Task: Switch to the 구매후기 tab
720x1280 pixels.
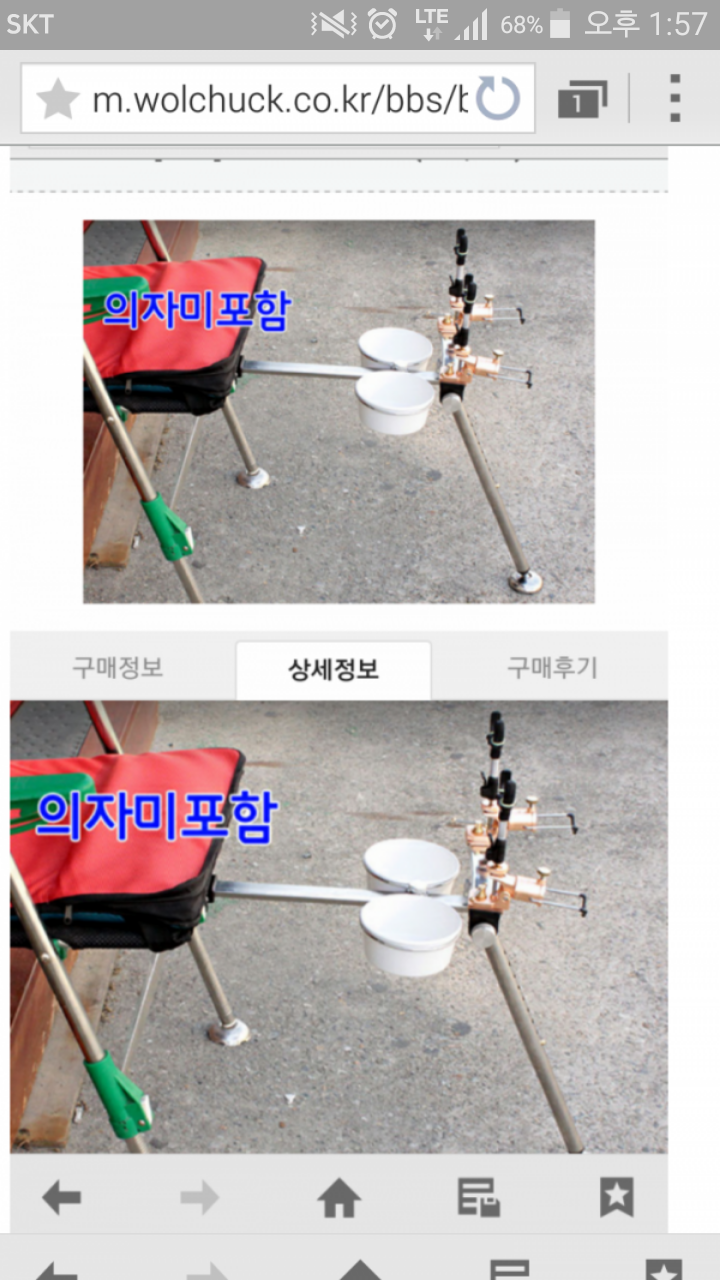Action: point(552,667)
